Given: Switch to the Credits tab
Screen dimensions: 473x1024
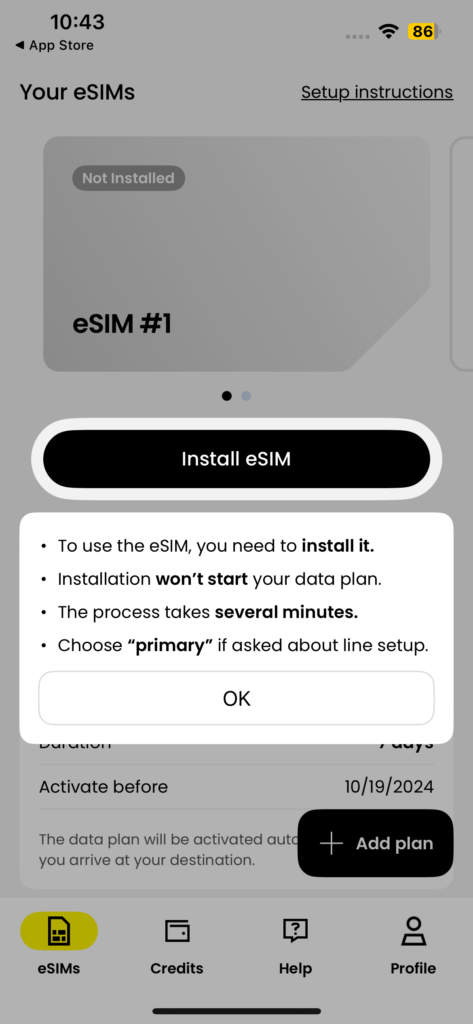Looking at the screenshot, I should tap(176, 944).
